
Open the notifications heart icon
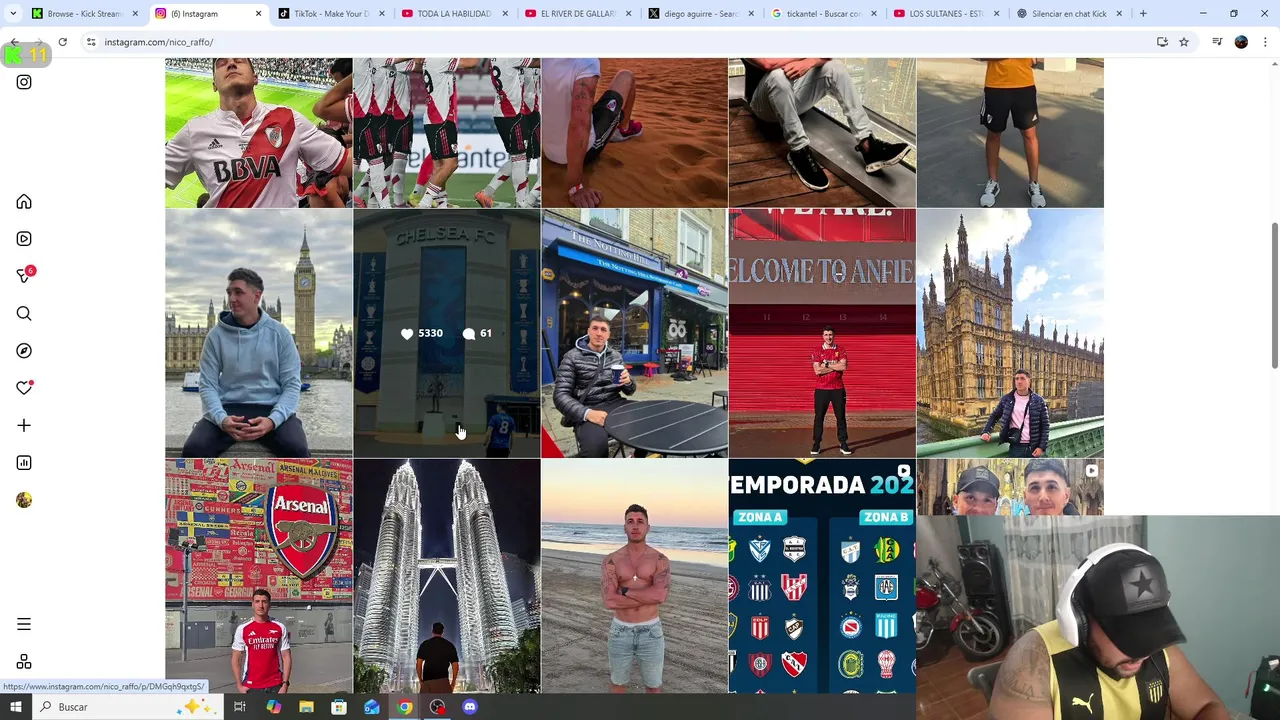[x=24, y=388]
